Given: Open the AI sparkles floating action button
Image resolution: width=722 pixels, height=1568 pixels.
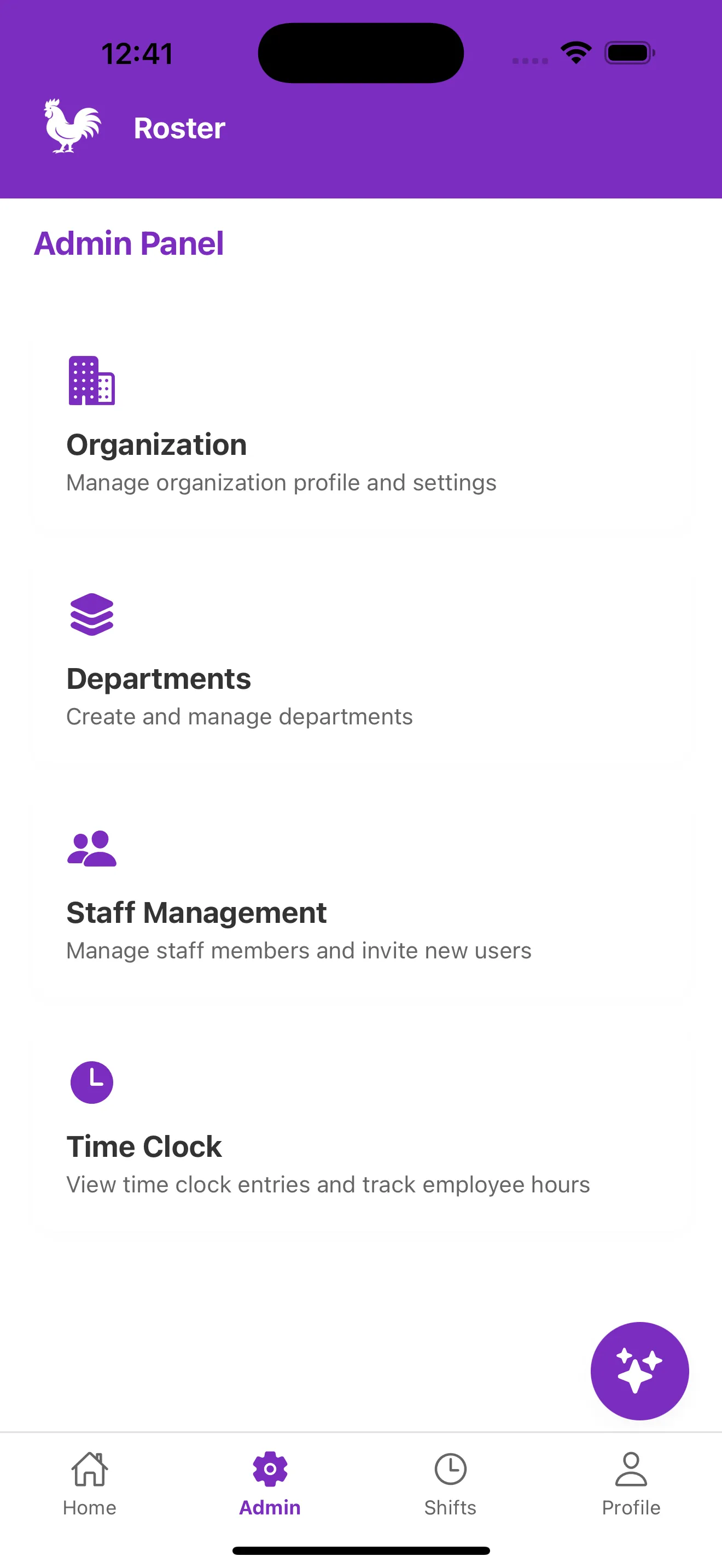Looking at the screenshot, I should tap(640, 1370).
